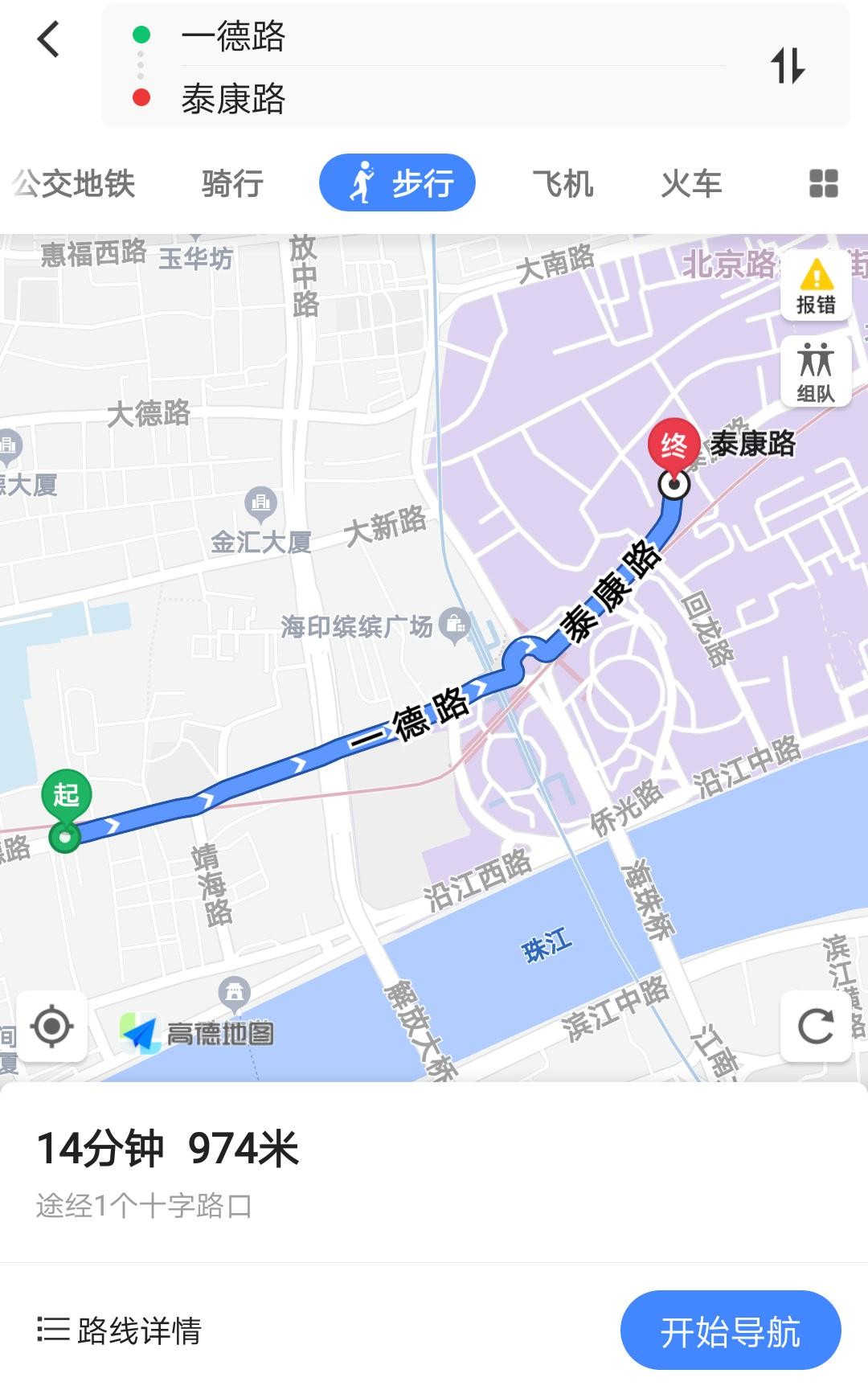This screenshot has width=868, height=1390.
Task: Report a map error with 报错
Action: pyautogui.click(x=816, y=285)
